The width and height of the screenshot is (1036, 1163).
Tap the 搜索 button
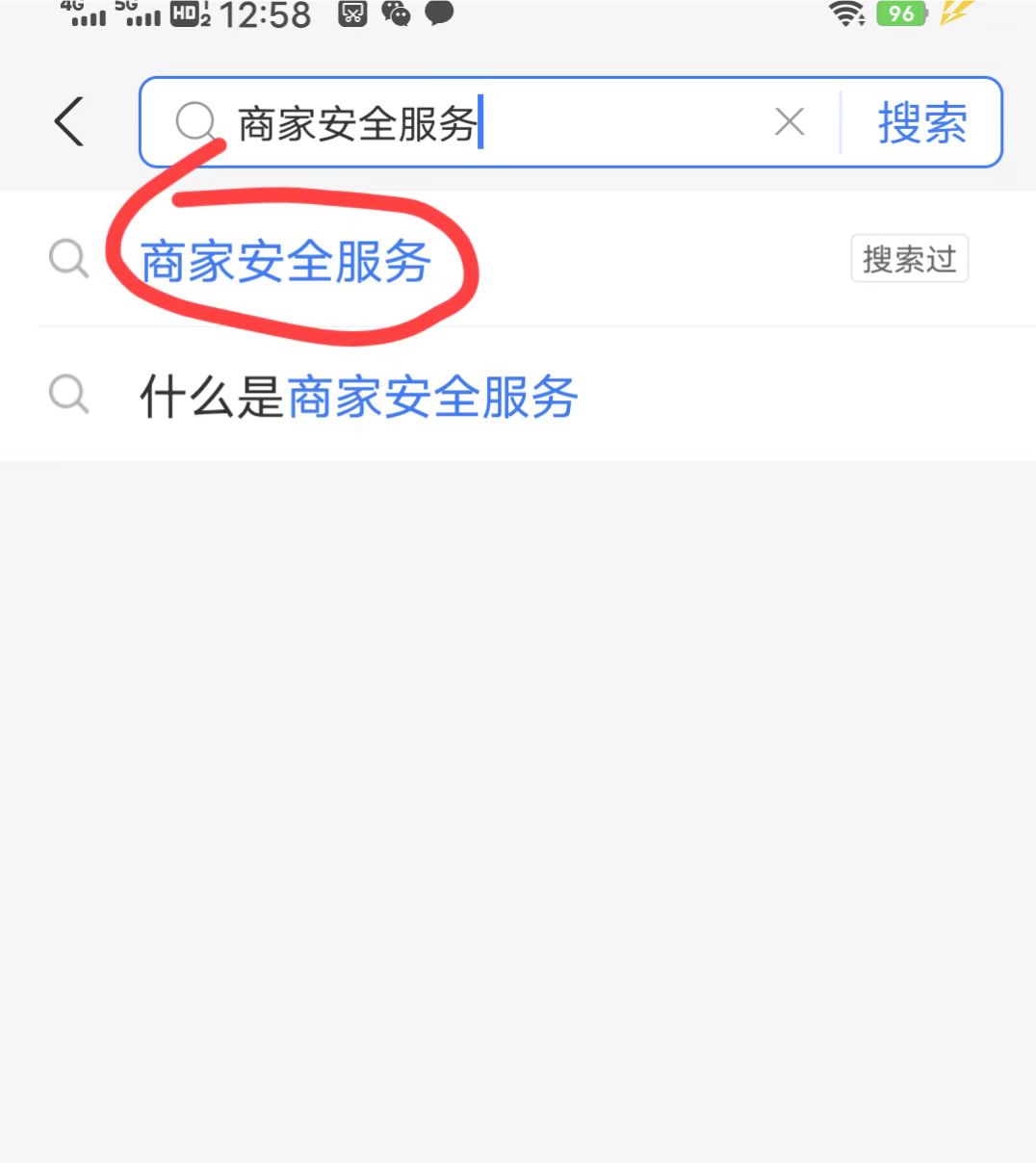point(921,123)
